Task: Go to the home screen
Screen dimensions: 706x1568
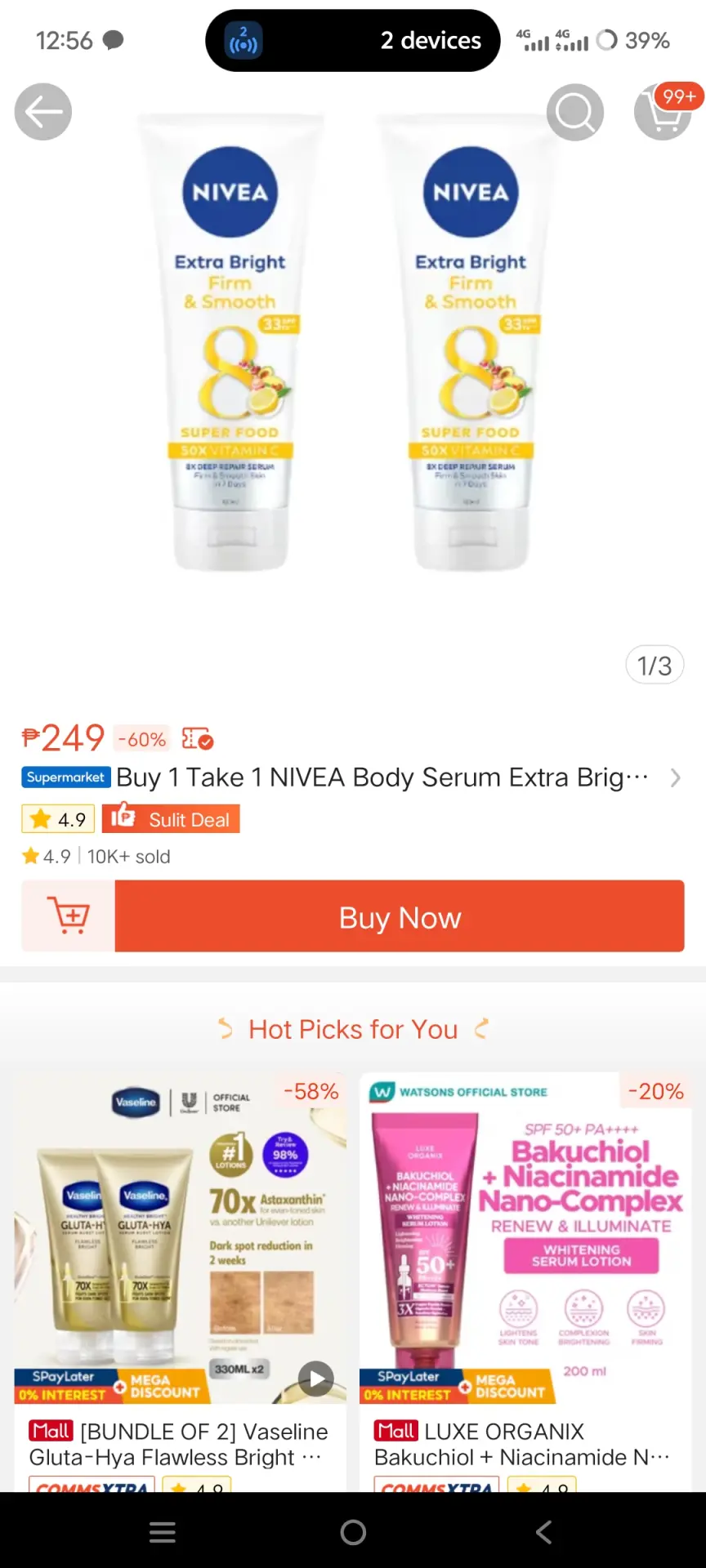Action: pyautogui.click(x=353, y=1532)
